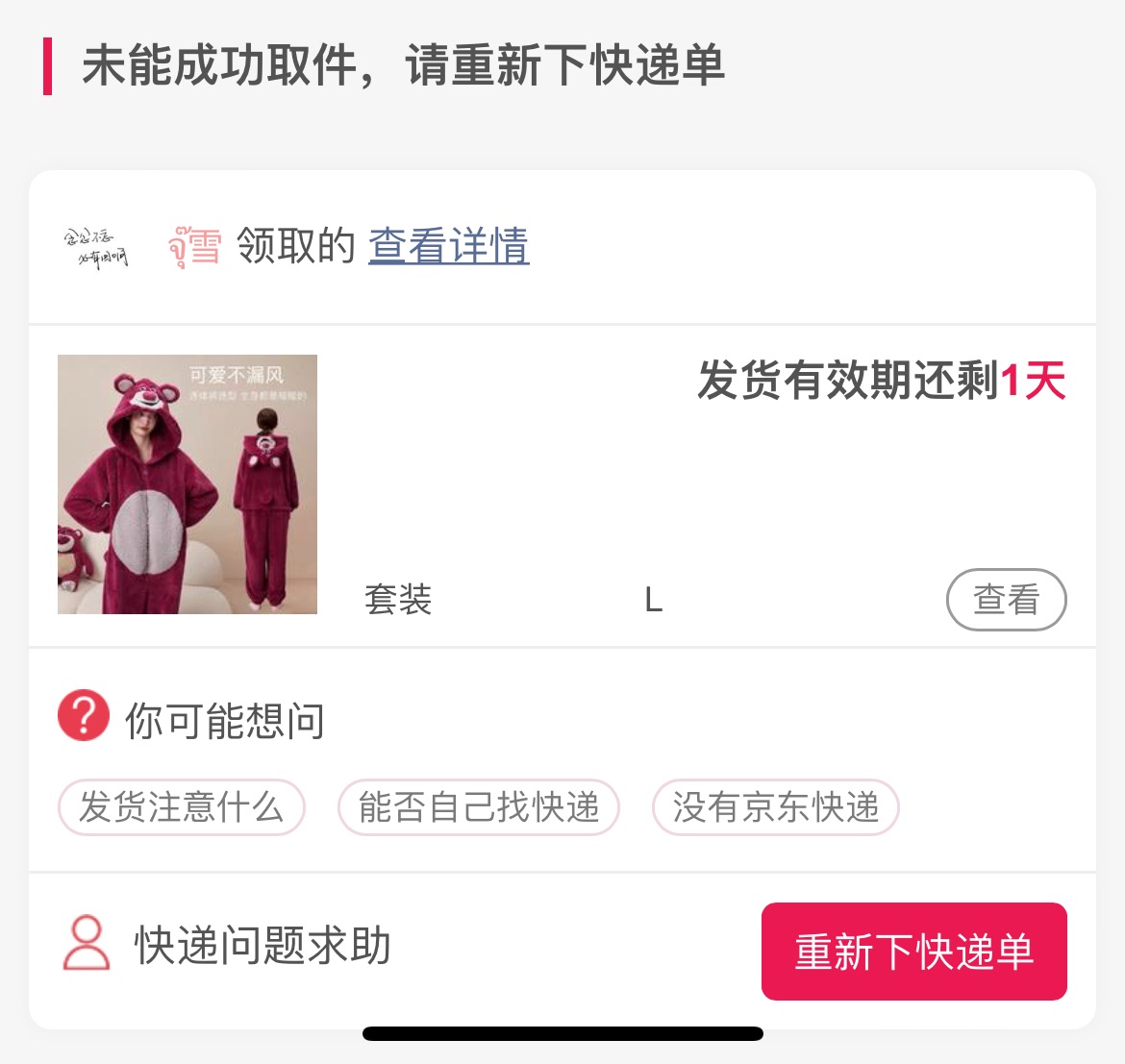Open 快递问题求助 for courier help

[227, 946]
